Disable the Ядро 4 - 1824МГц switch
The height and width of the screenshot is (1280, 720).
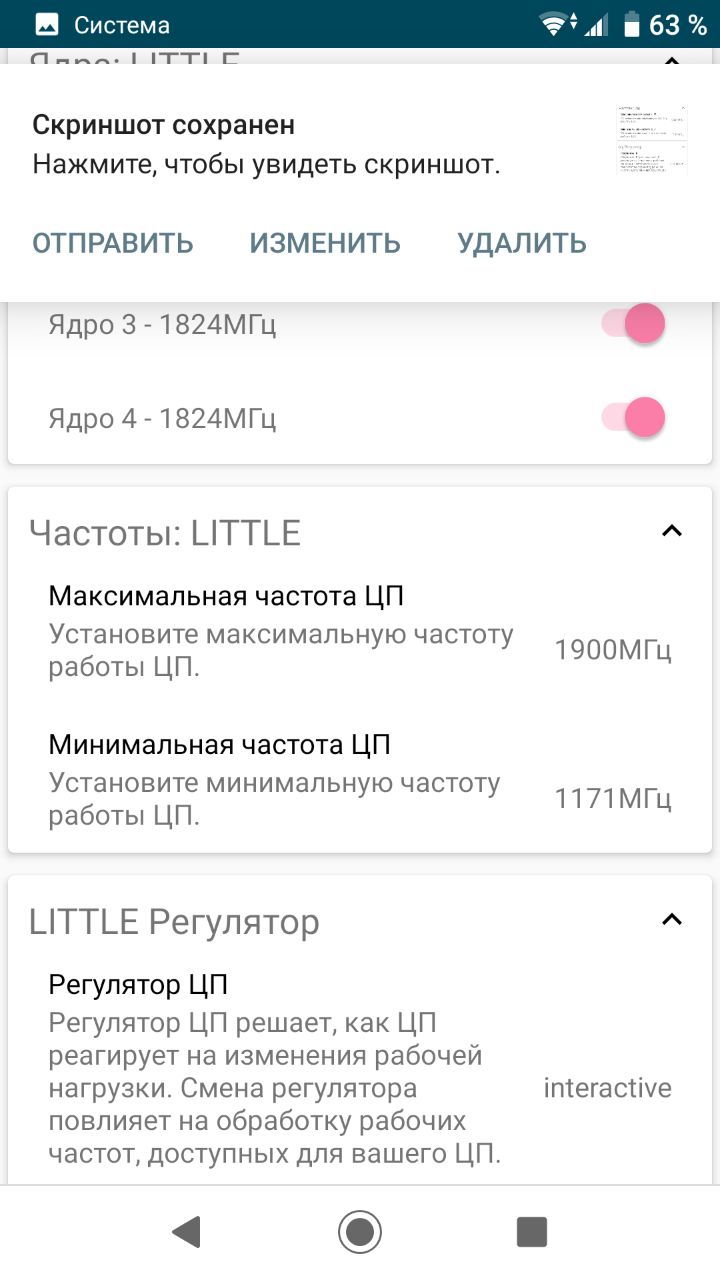[633, 418]
